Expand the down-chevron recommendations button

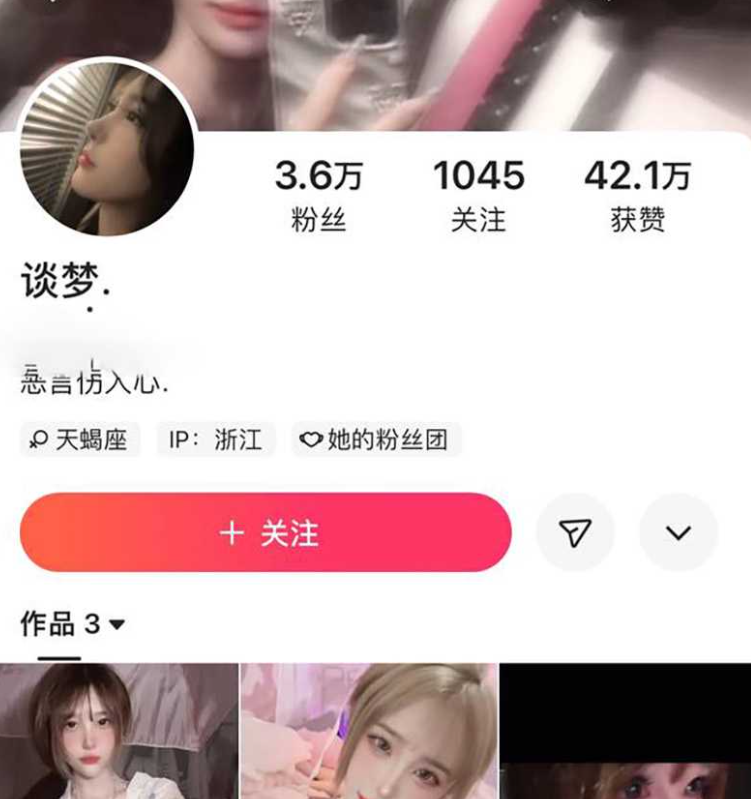tap(678, 532)
